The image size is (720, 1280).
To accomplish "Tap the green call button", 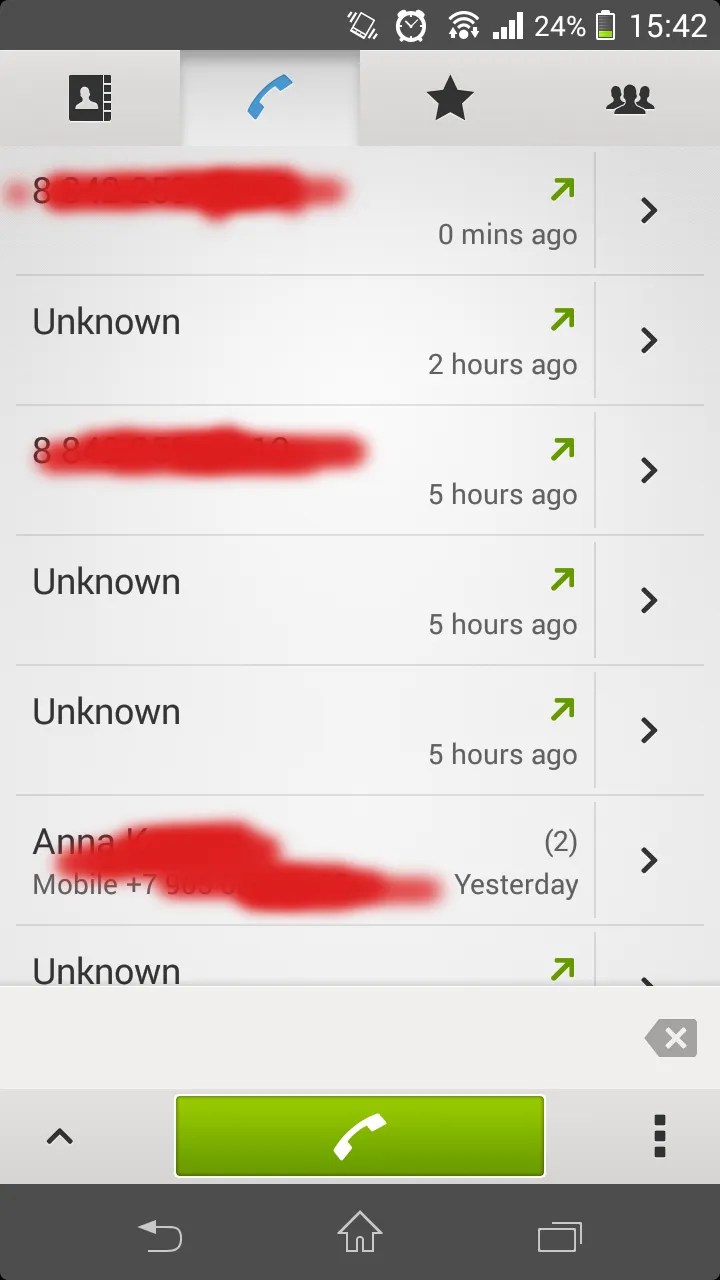I will click(360, 1136).
